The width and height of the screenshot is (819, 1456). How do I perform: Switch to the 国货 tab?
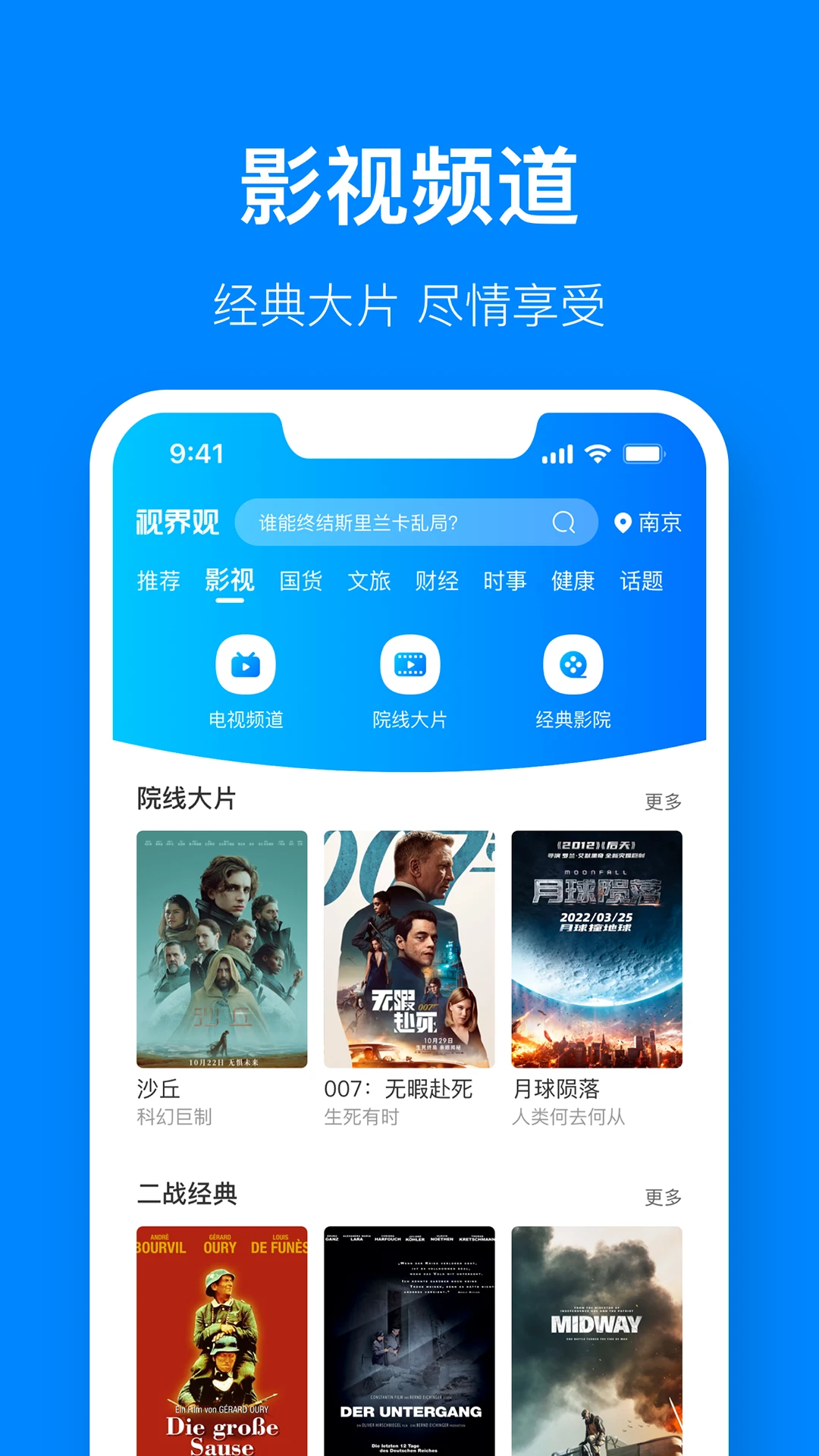[x=302, y=581]
